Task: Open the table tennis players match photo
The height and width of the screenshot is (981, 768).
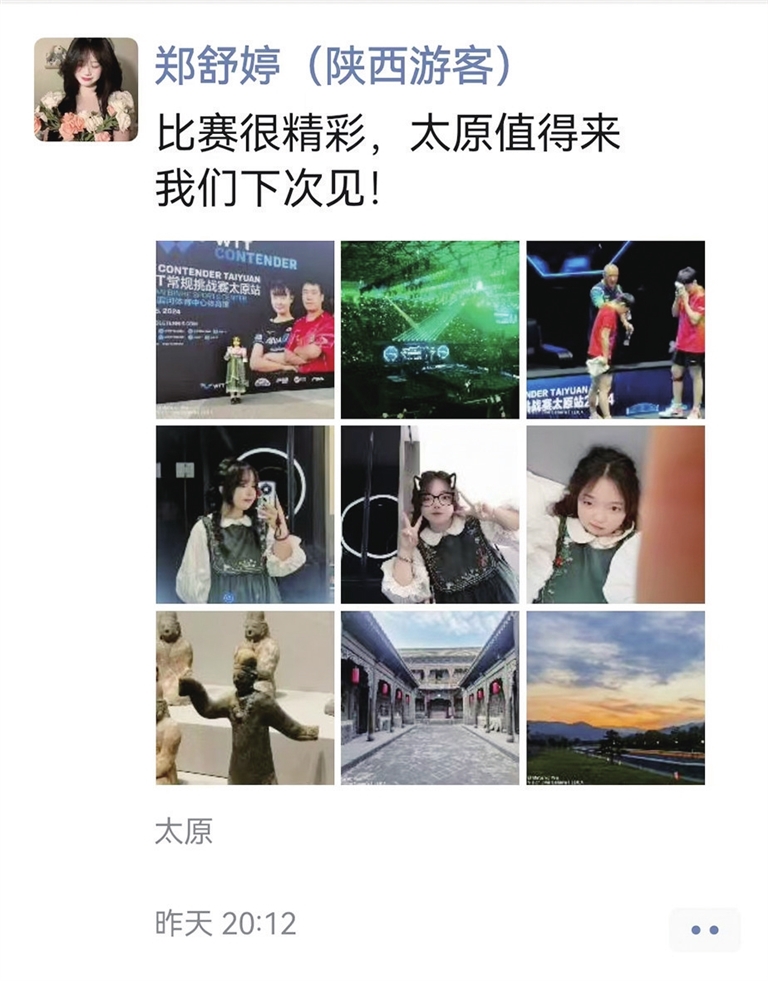Action: click(x=615, y=329)
